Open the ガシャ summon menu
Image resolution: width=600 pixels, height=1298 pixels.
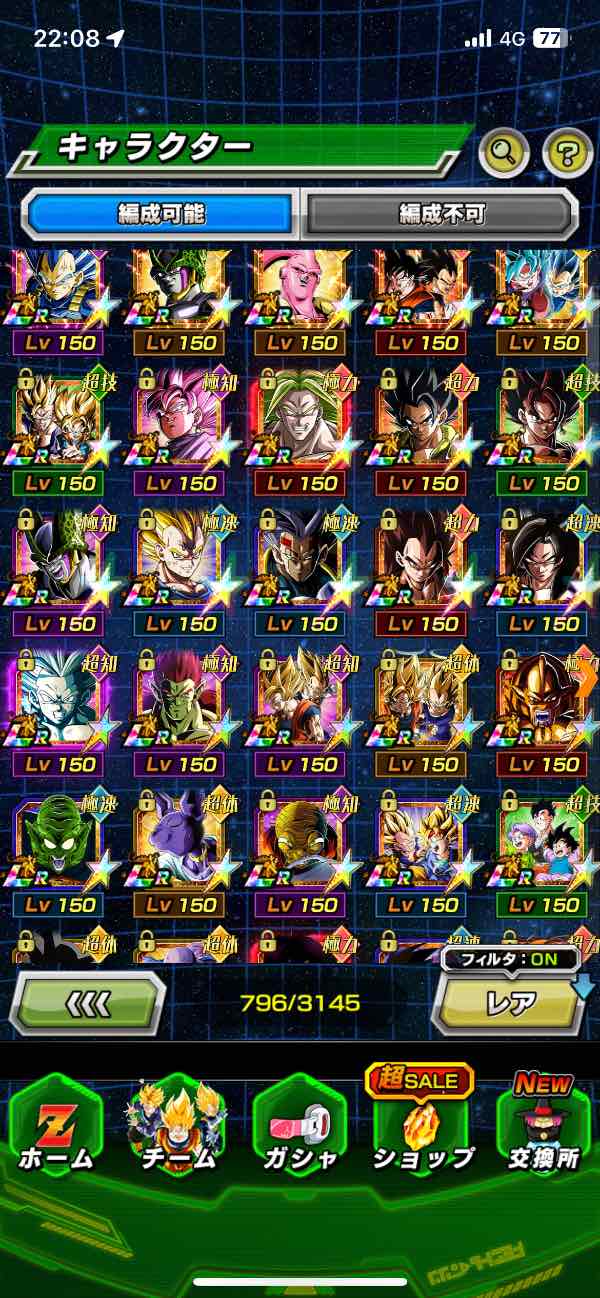299,1127
